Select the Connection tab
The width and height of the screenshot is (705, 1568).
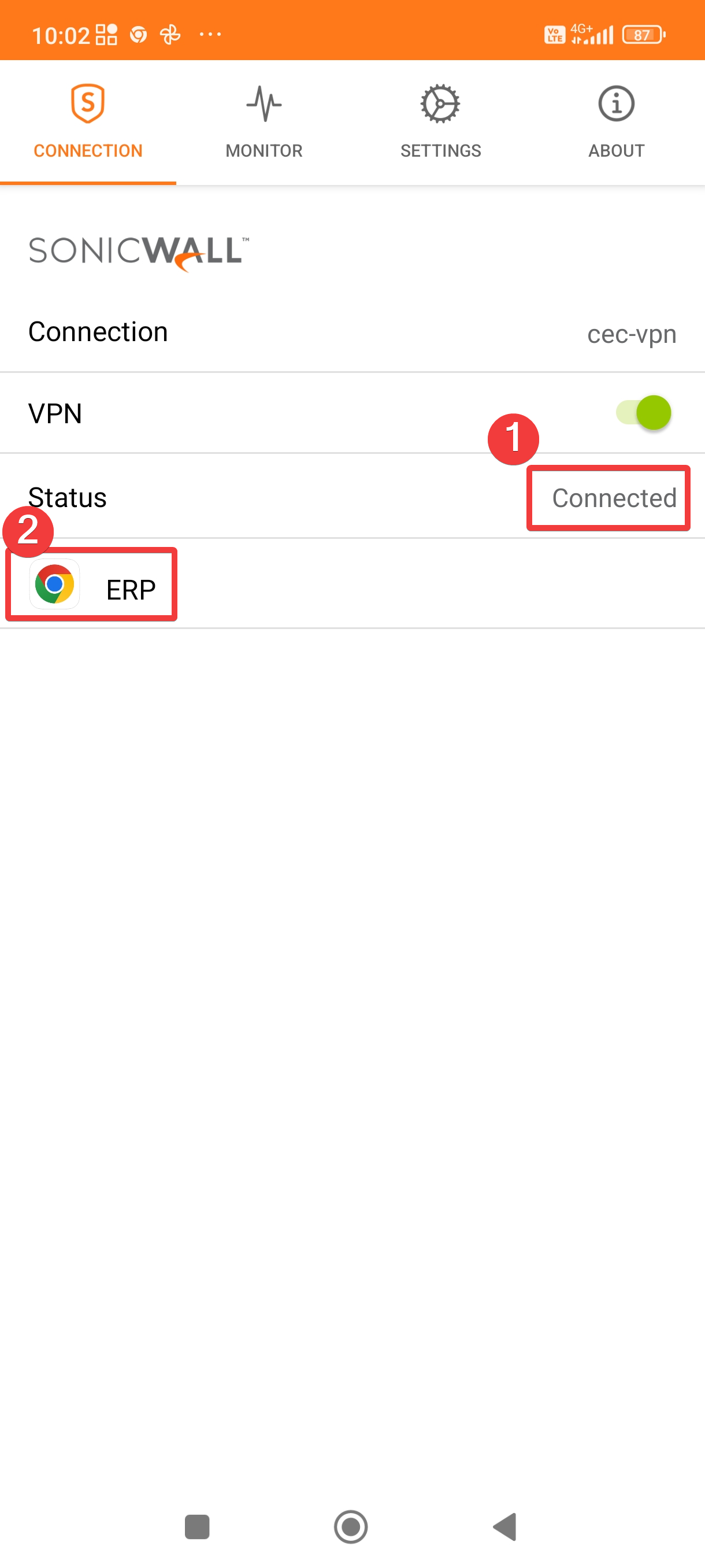pyautogui.click(x=88, y=122)
